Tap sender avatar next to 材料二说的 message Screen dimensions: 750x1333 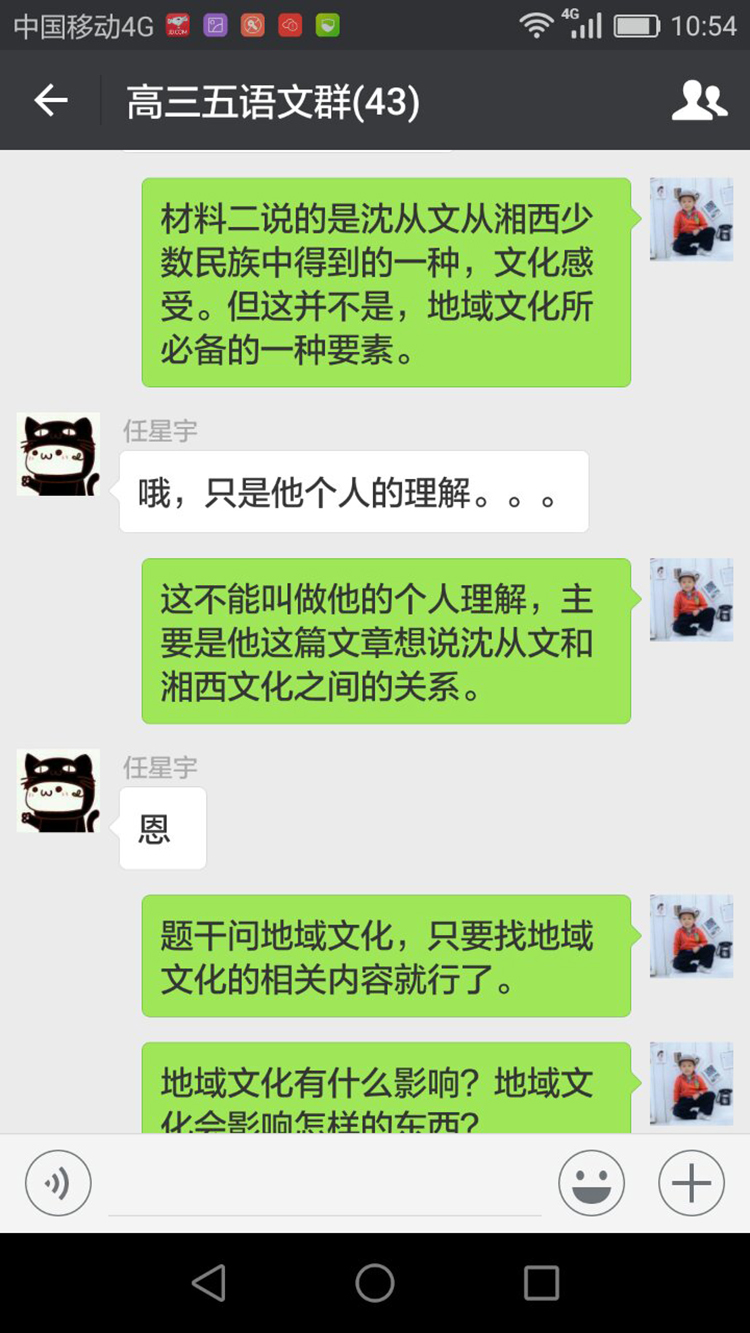tap(691, 219)
